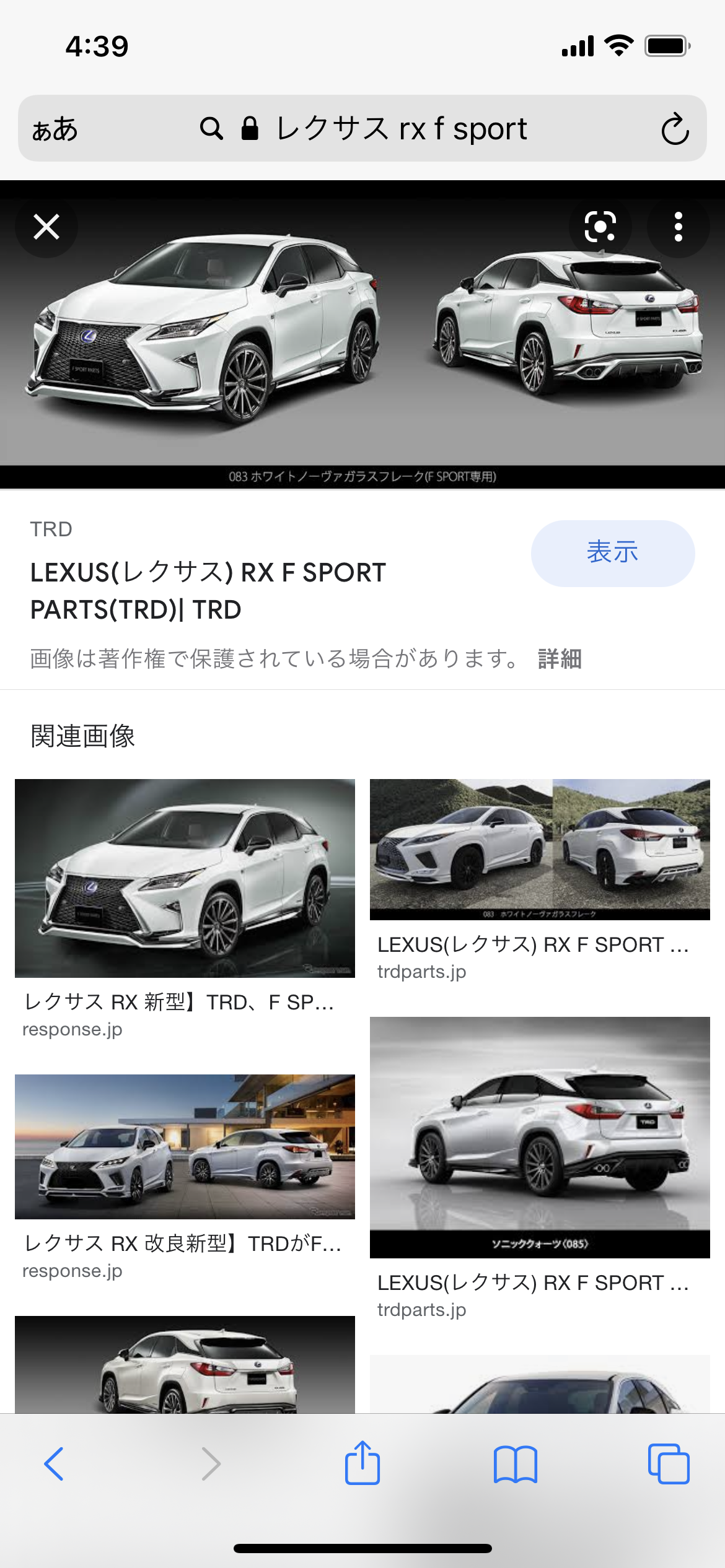Tap the 表示 button to visit page
The height and width of the screenshot is (1568, 725).
pyautogui.click(x=612, y=553)
